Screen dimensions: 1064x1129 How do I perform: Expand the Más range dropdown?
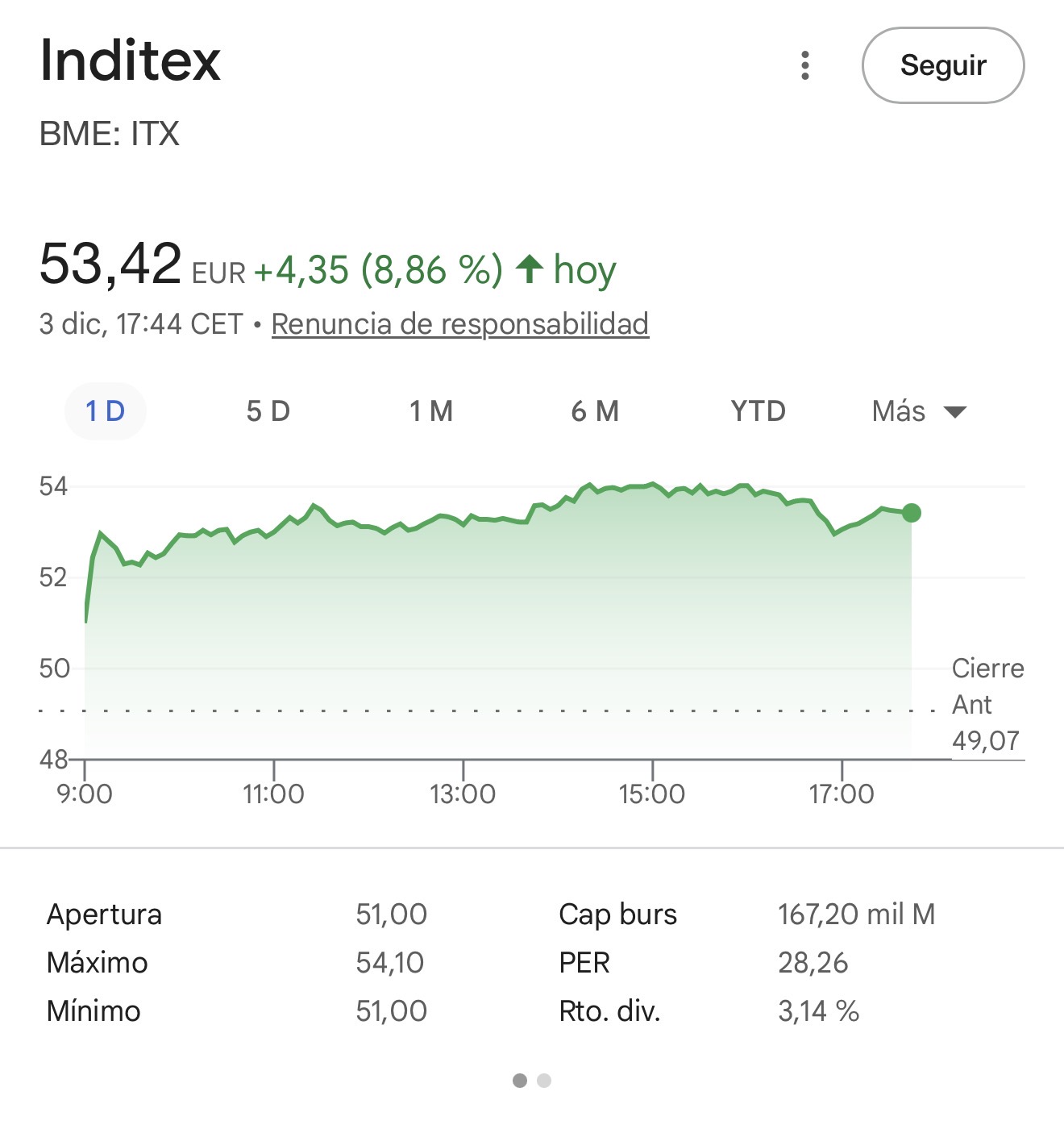pyautogui.click(x=918, y=411)
